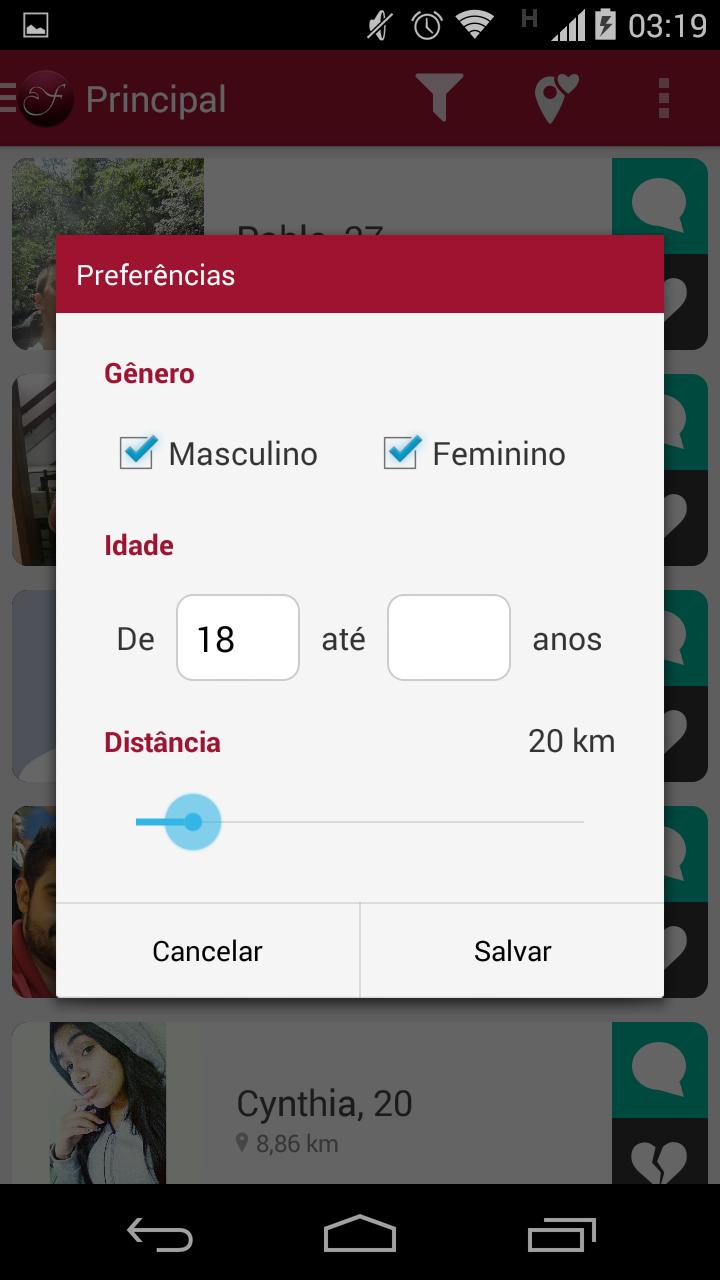The height and width of the screenshot is (1280, 720).
Task: Open the recent apps navigation button
Action: point(560,1235)
